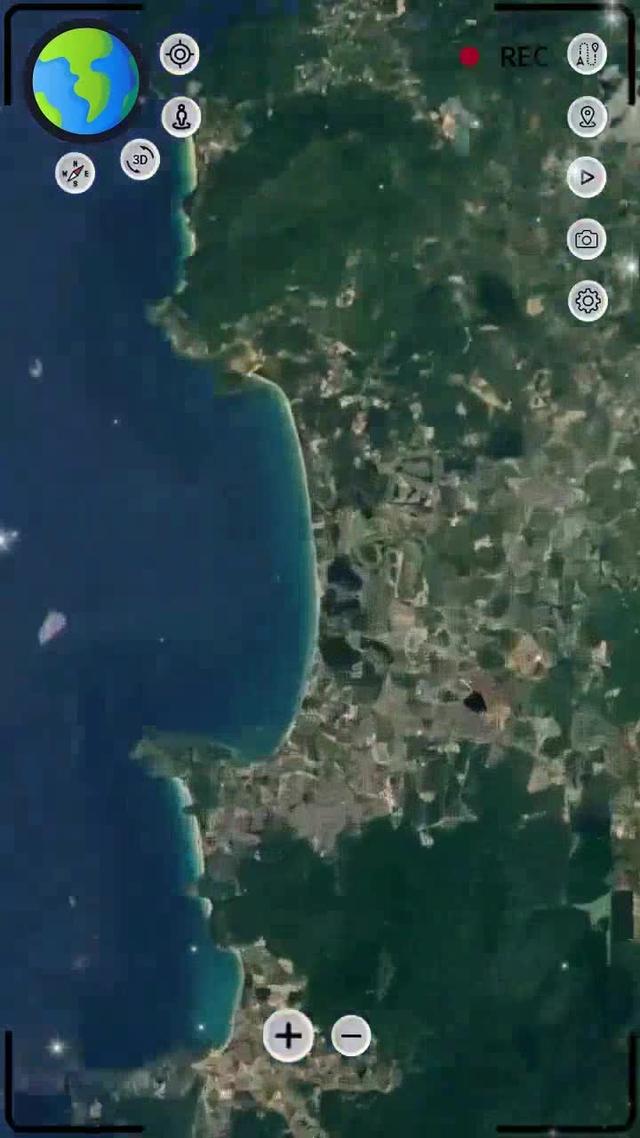Take a snapshot with the camera icon
Screen dimensions: 640x1138
coord(587,240)
